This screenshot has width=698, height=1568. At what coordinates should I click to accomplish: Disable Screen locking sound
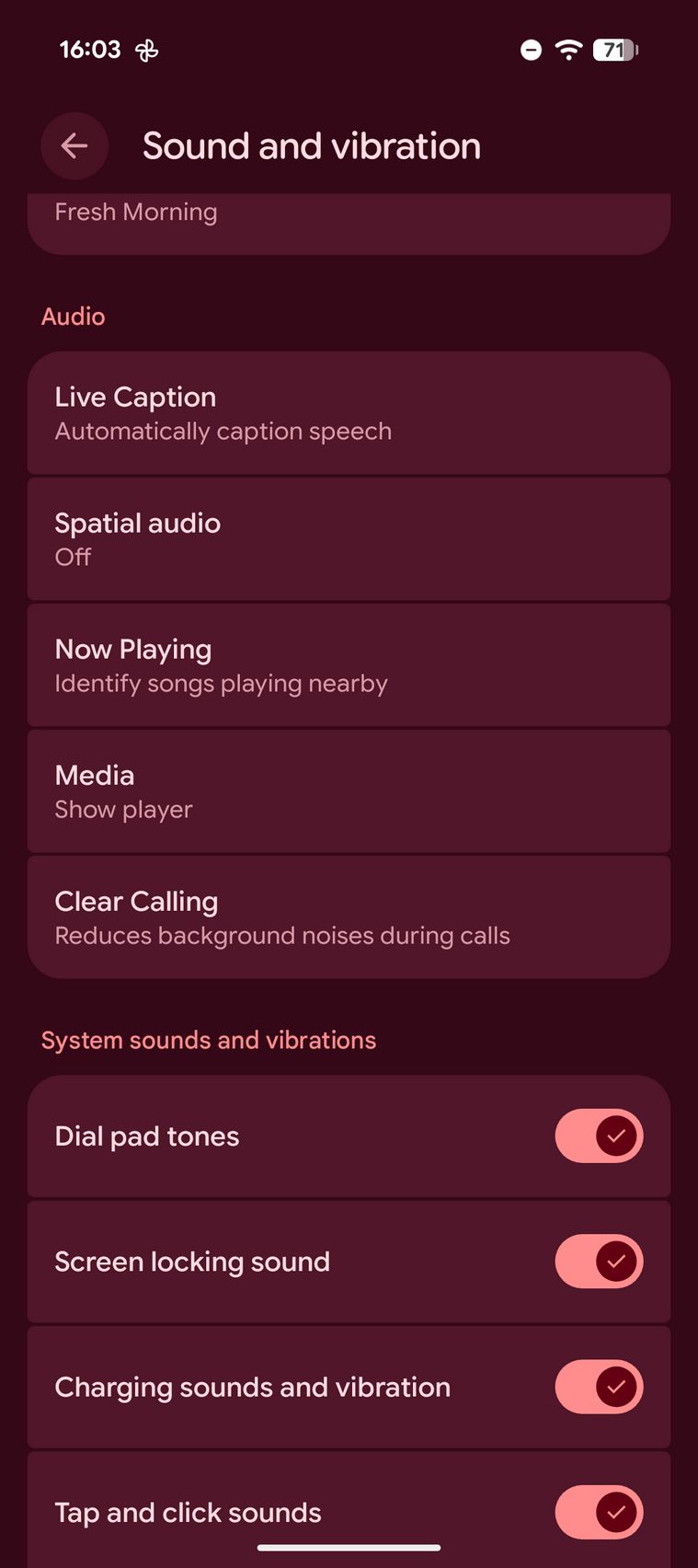click(x=599, y=1262)
